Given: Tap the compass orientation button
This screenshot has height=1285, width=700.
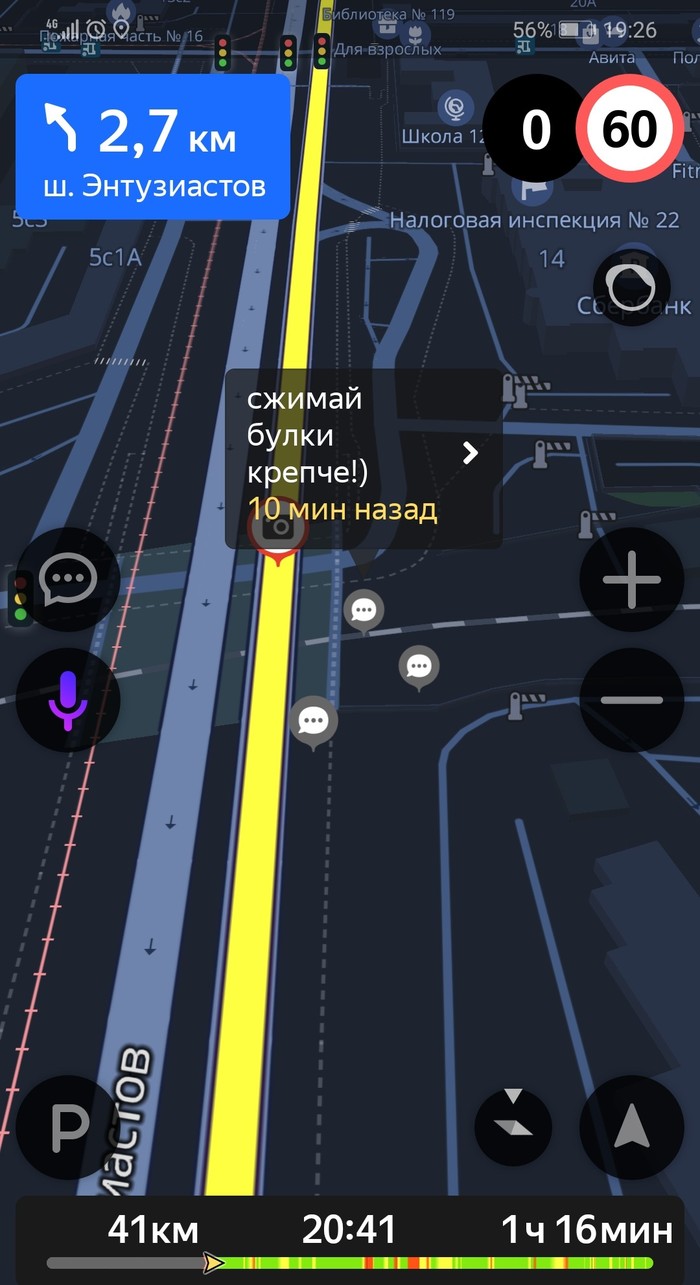Looking at the screenshot, I should [513, 1127].
